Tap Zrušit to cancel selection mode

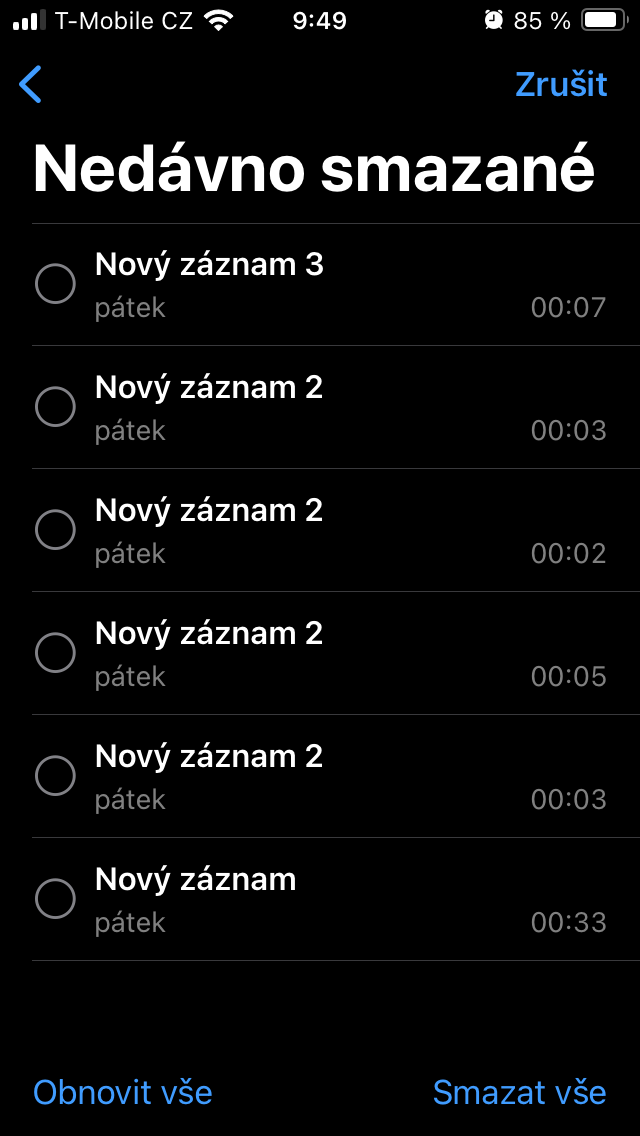[x=560, y=84]
